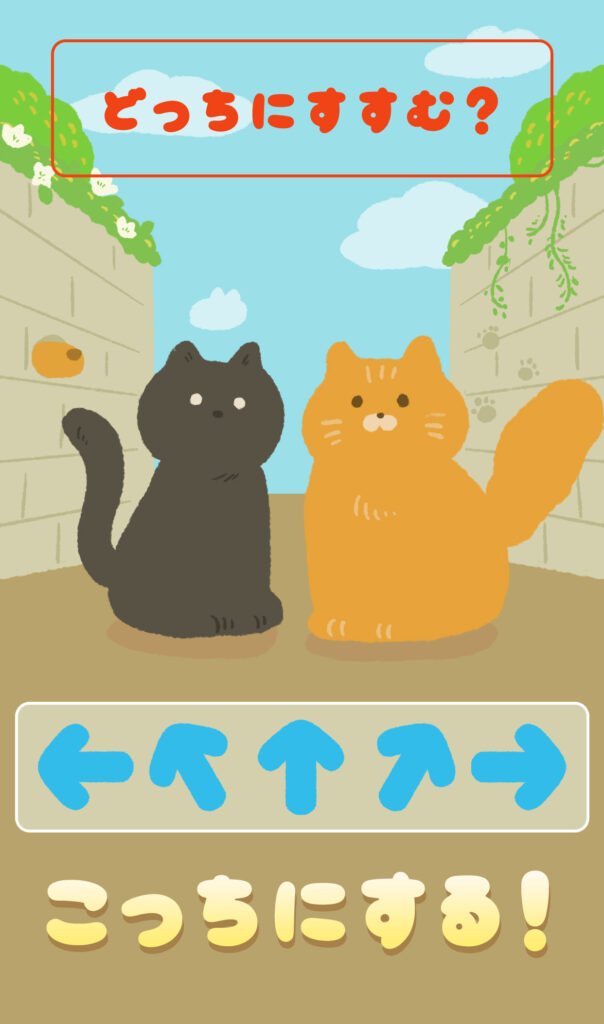Choose the left arrow direction
The width and height of the screenshot is (604, 1024).
[x=84, y=767]
